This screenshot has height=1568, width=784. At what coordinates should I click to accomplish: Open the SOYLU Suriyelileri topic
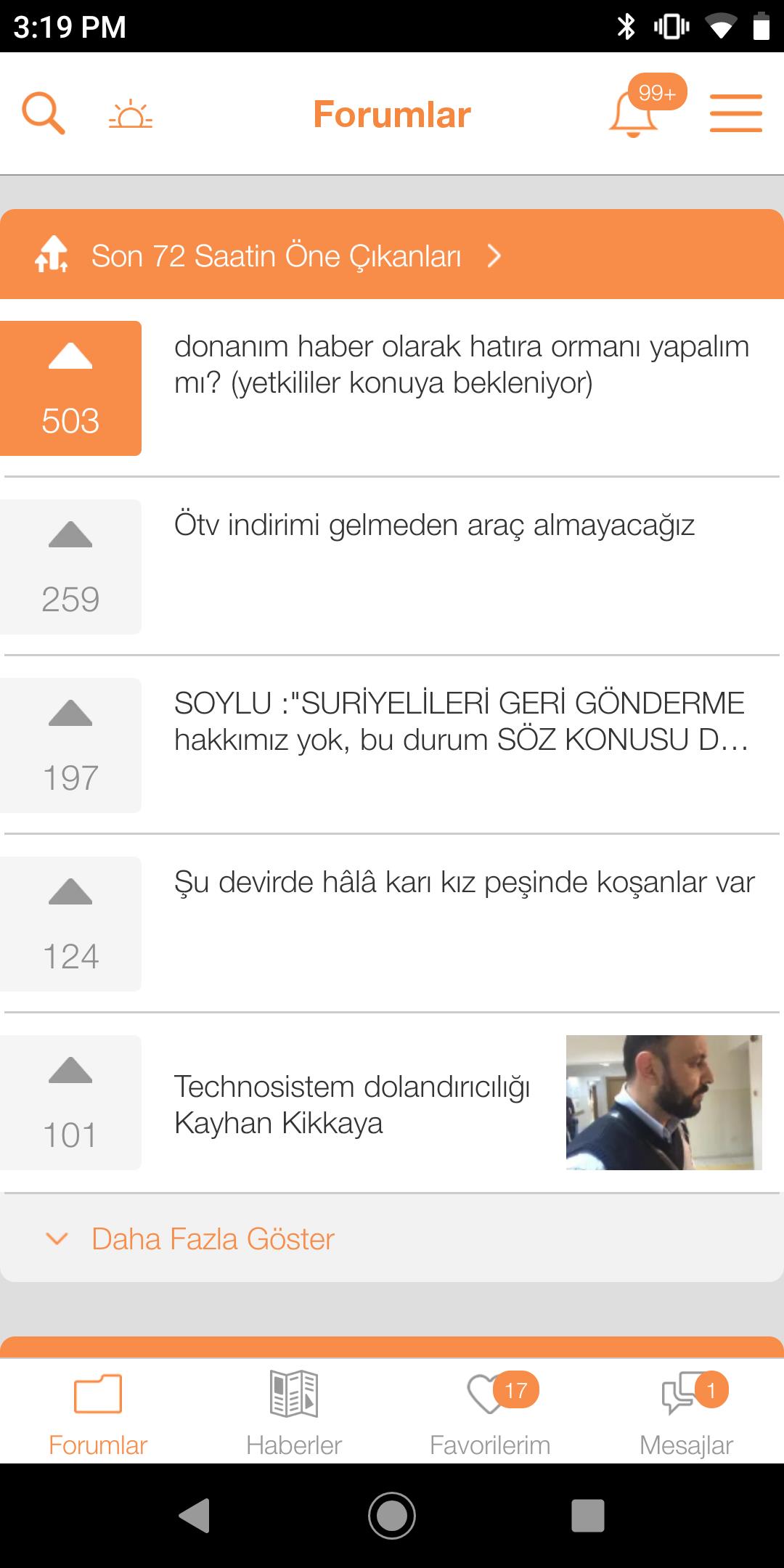click(462, 722)
